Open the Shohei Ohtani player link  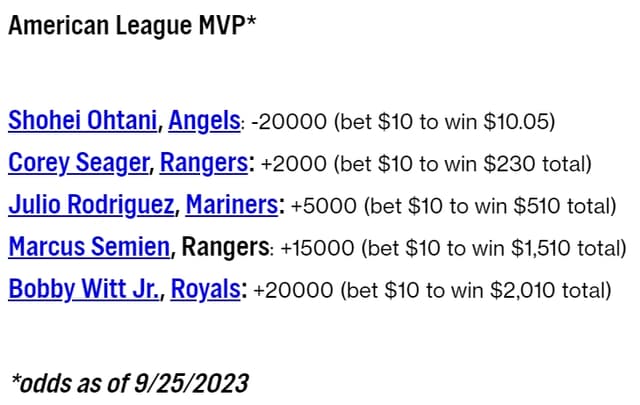82,121
